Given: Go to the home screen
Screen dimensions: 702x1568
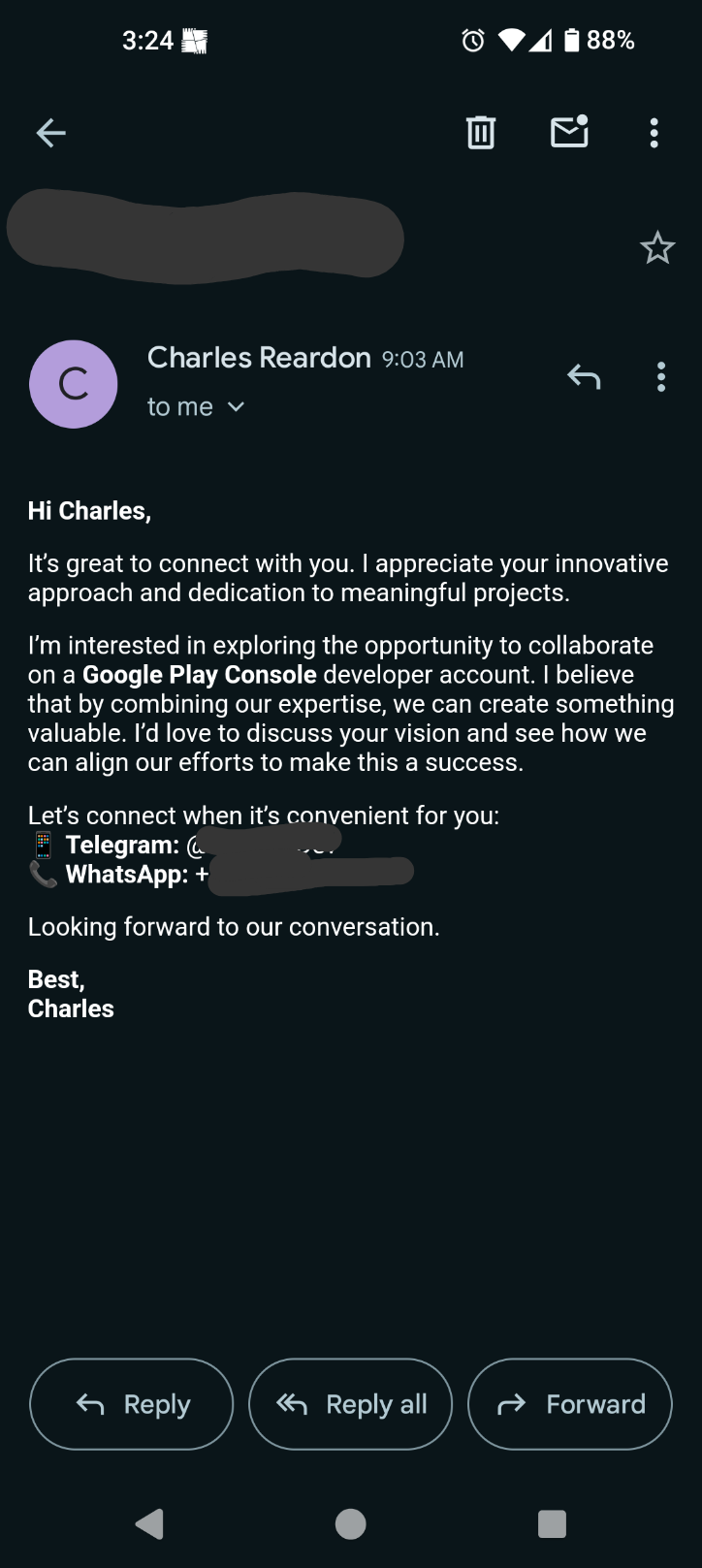Looking at the screenshot, I should pyautogui.click(x=350, y=1524).
